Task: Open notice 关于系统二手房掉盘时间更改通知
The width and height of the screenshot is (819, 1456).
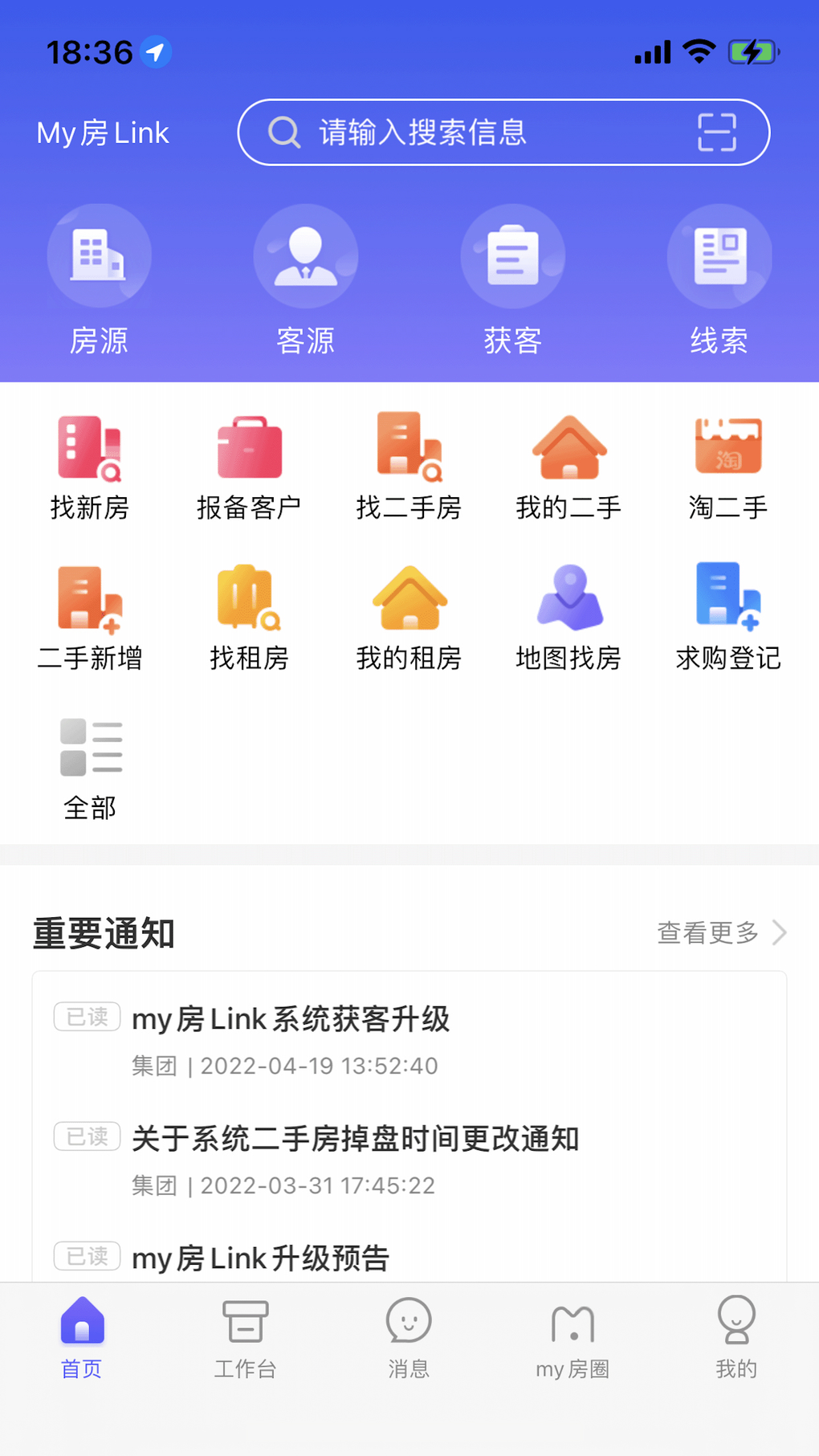Action: tap(355, 1139)
